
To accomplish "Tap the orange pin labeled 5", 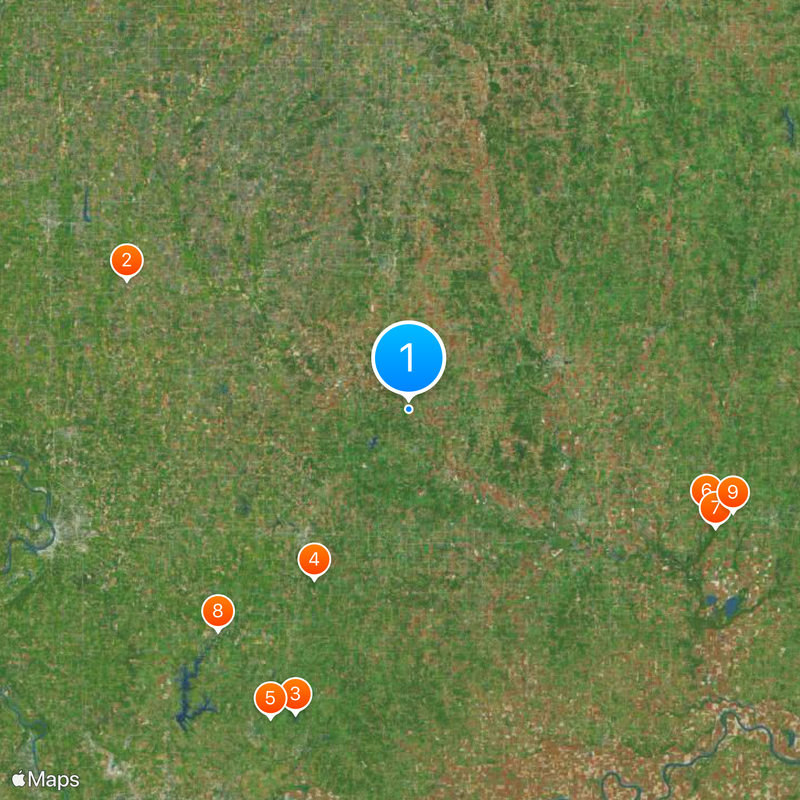I will point(269,697).
